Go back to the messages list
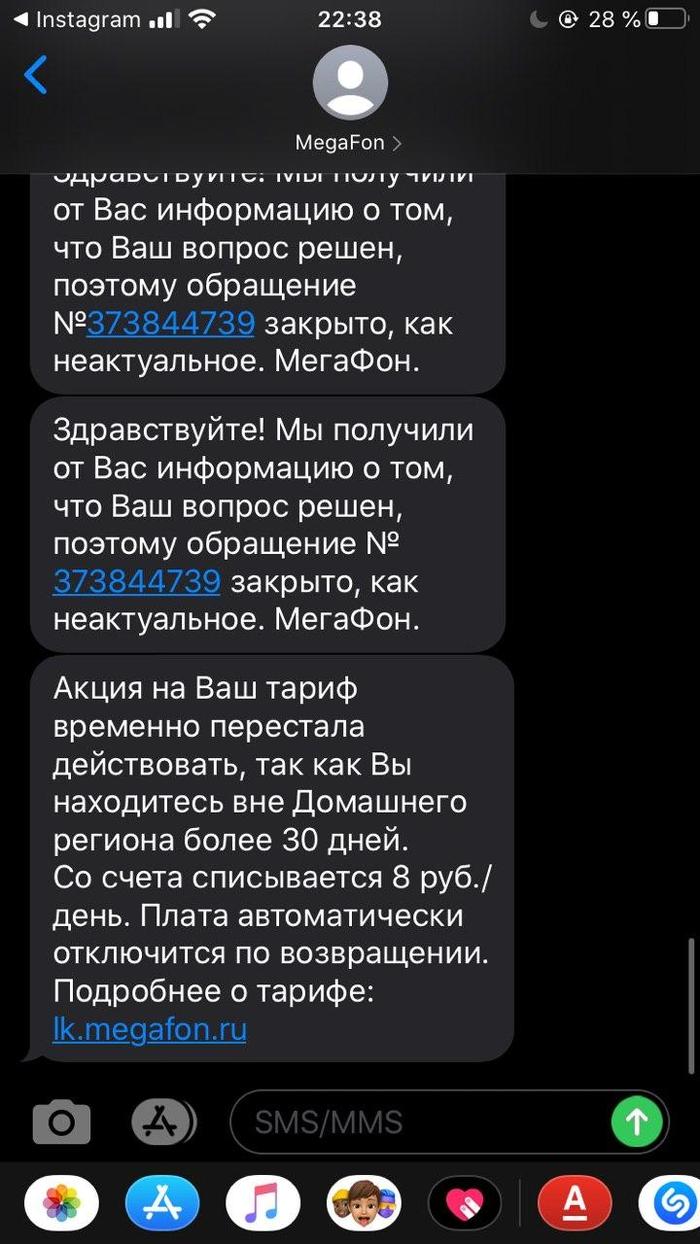Screen dimensions: 700x1244 click(x=36, y=76)
